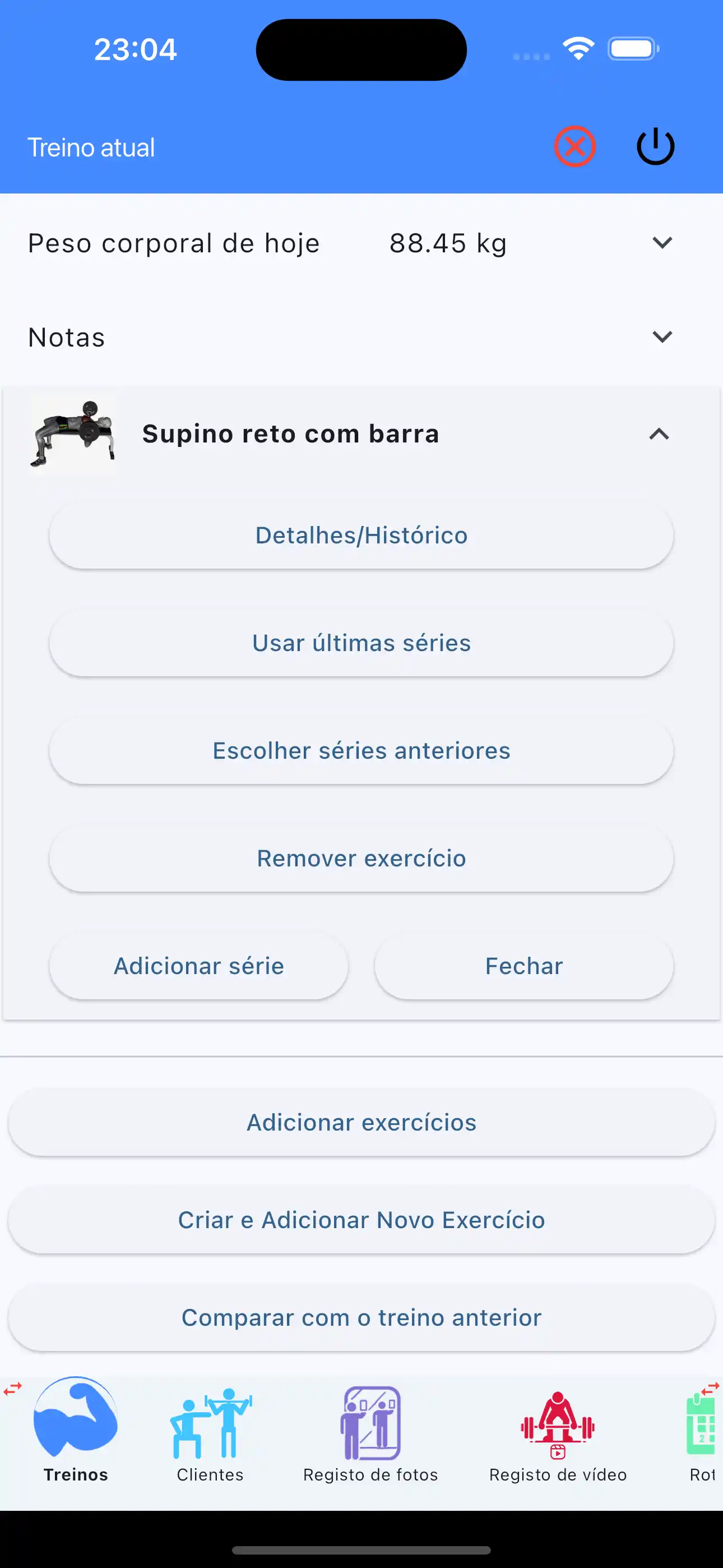Image resolution: width=723 pixels, height=1568 pixels.
Task: Tap Criar e Adicionar Novo Exercício
Action: coord(361,1220)
